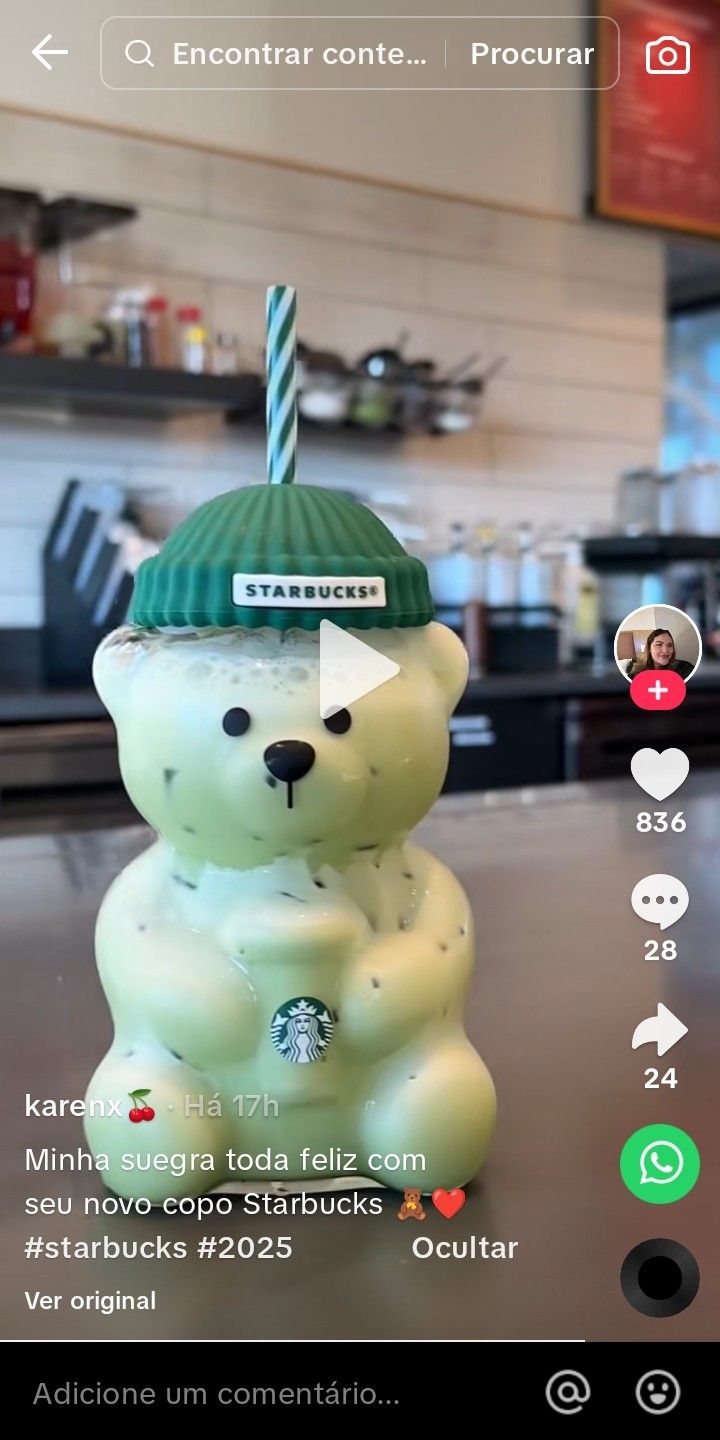Mention someone with the @ icon
This screenshot has width=720, height=1440.
click(x=568, y=1392)
